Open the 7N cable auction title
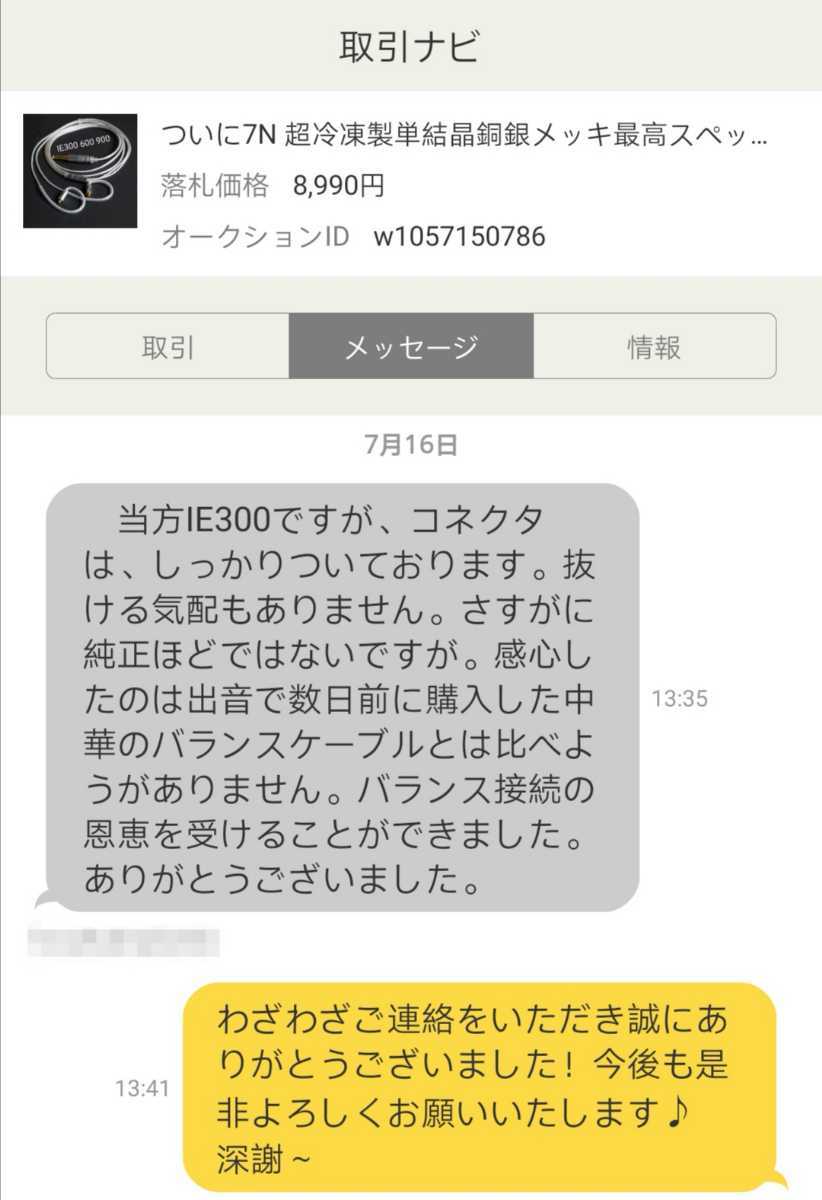Screen dimensions: 822x1200 (465, 135)
